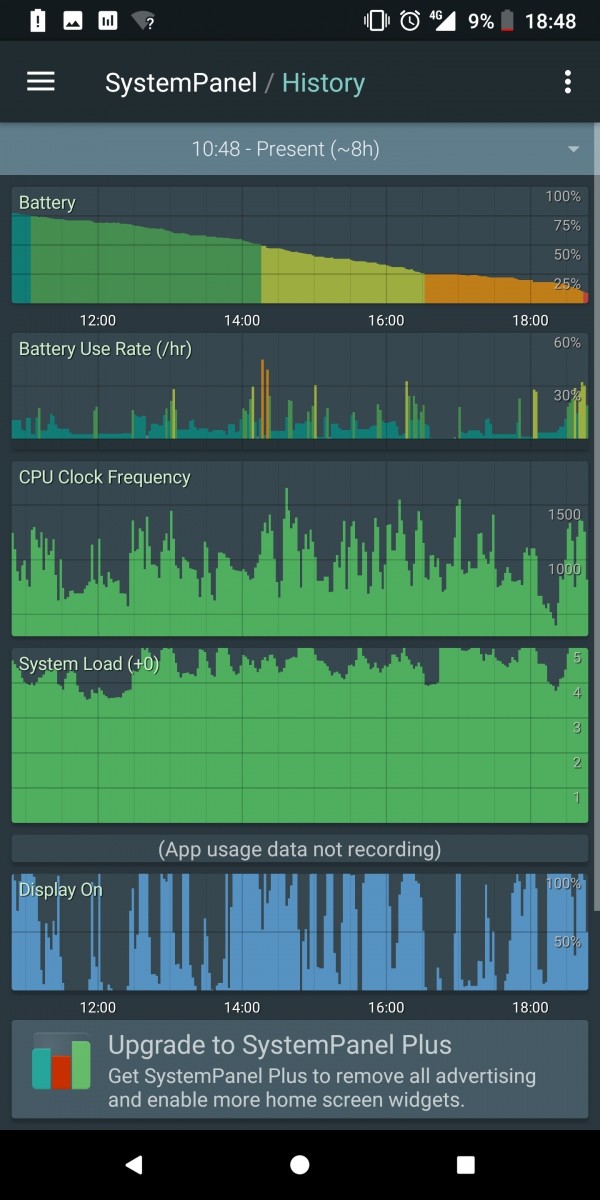This screenshot has height=1200, width=600.
Task: Open the System Load chart
Action: tap(300, 735)
